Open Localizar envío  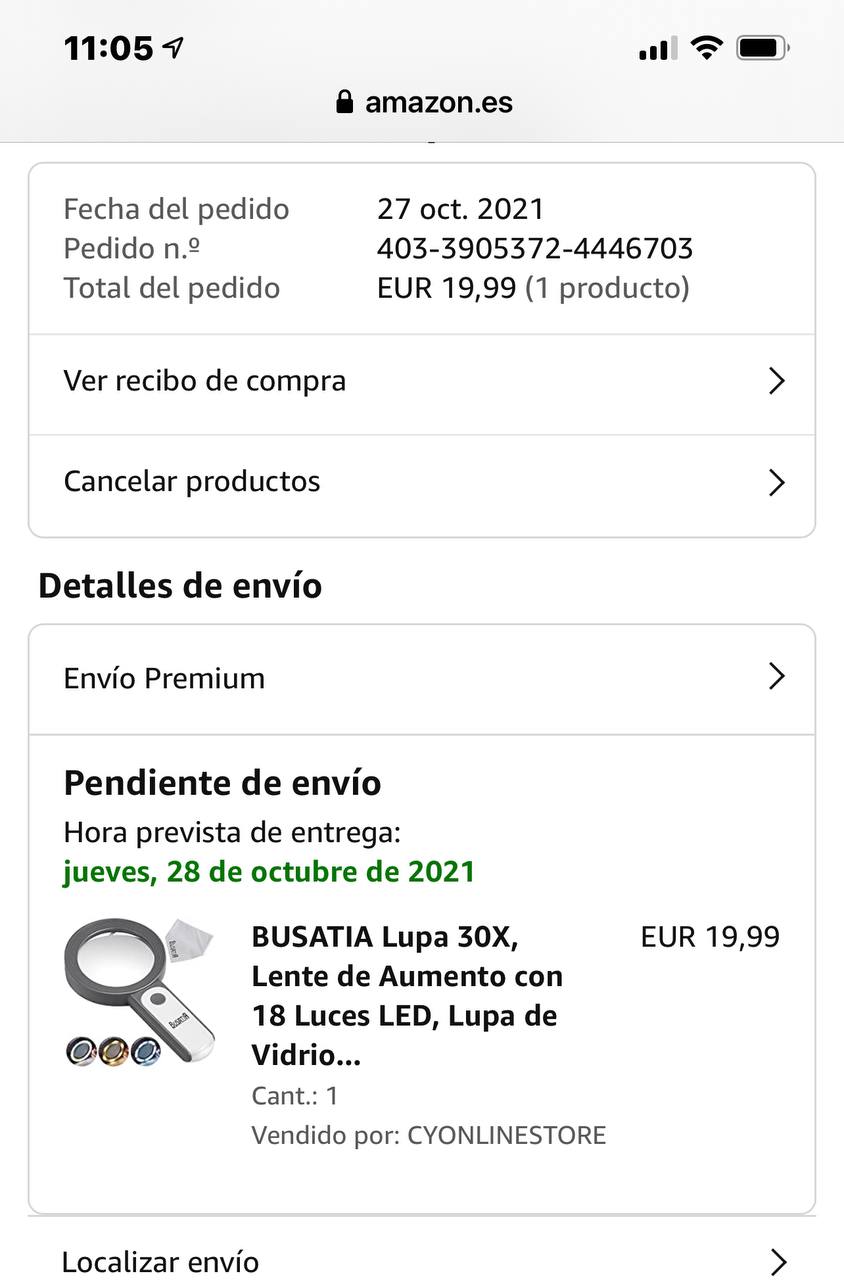pyautogui.click(x=420, y=1261)
